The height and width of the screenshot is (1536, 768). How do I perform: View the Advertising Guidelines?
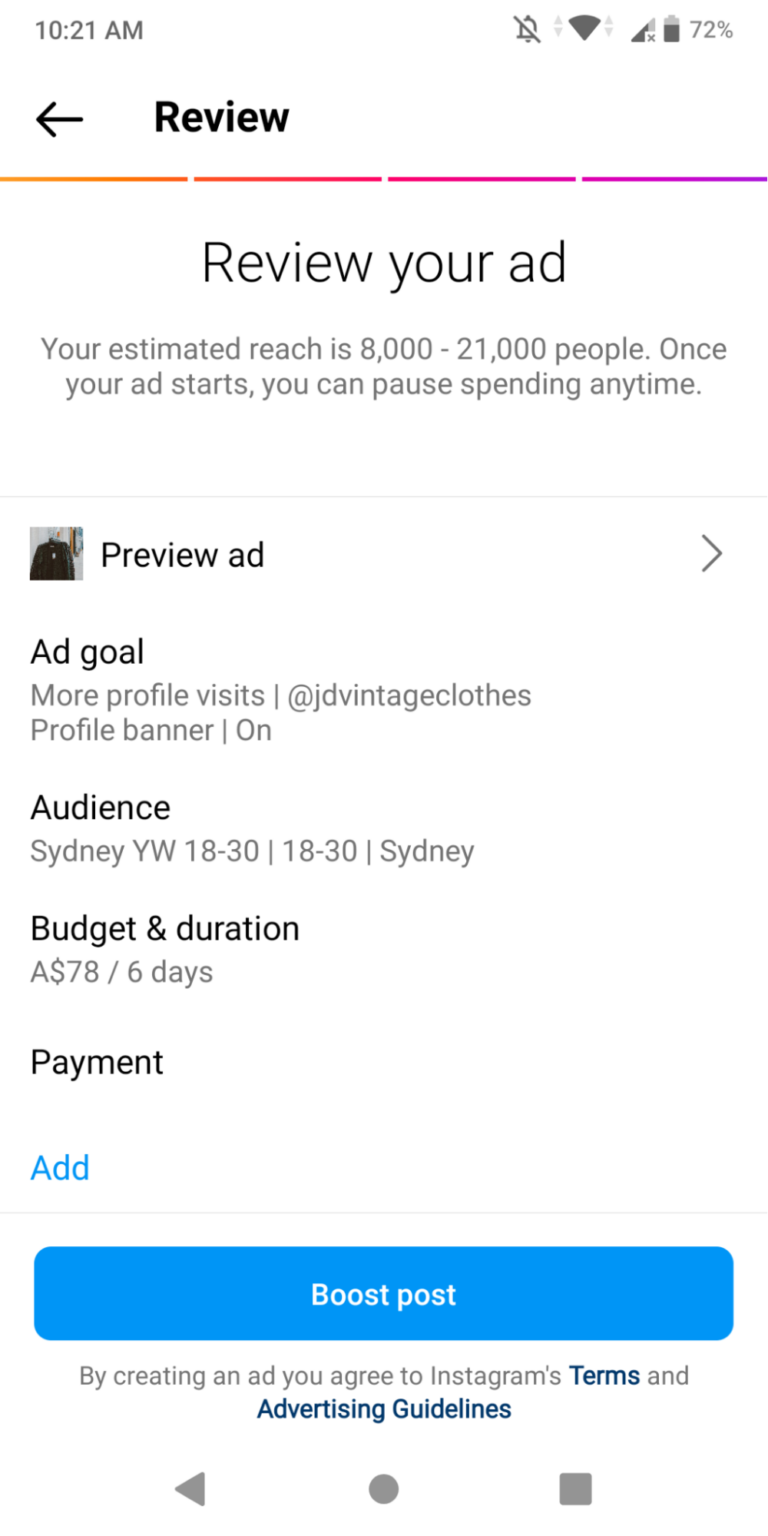tap(383, 1408)
